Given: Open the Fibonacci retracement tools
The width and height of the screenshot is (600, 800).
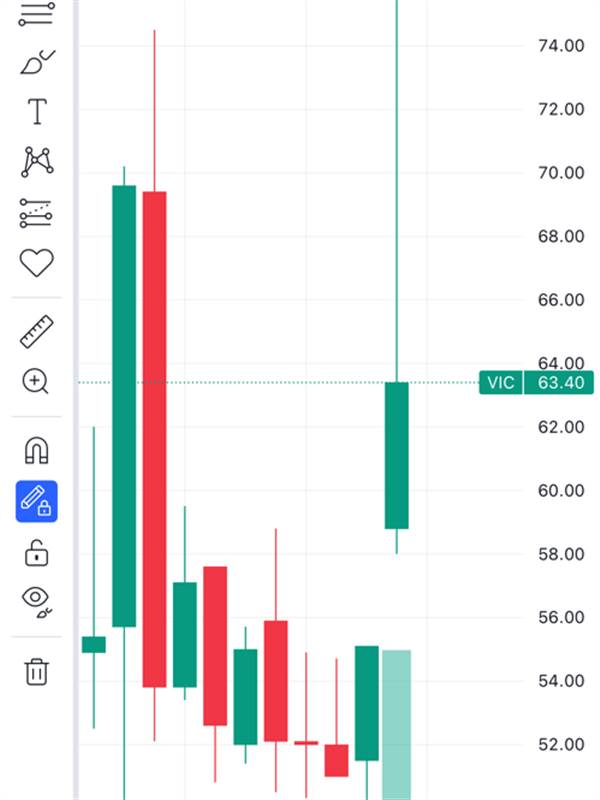Looking at the screenshot, I should pyautogui.click(x=36, y=13).
